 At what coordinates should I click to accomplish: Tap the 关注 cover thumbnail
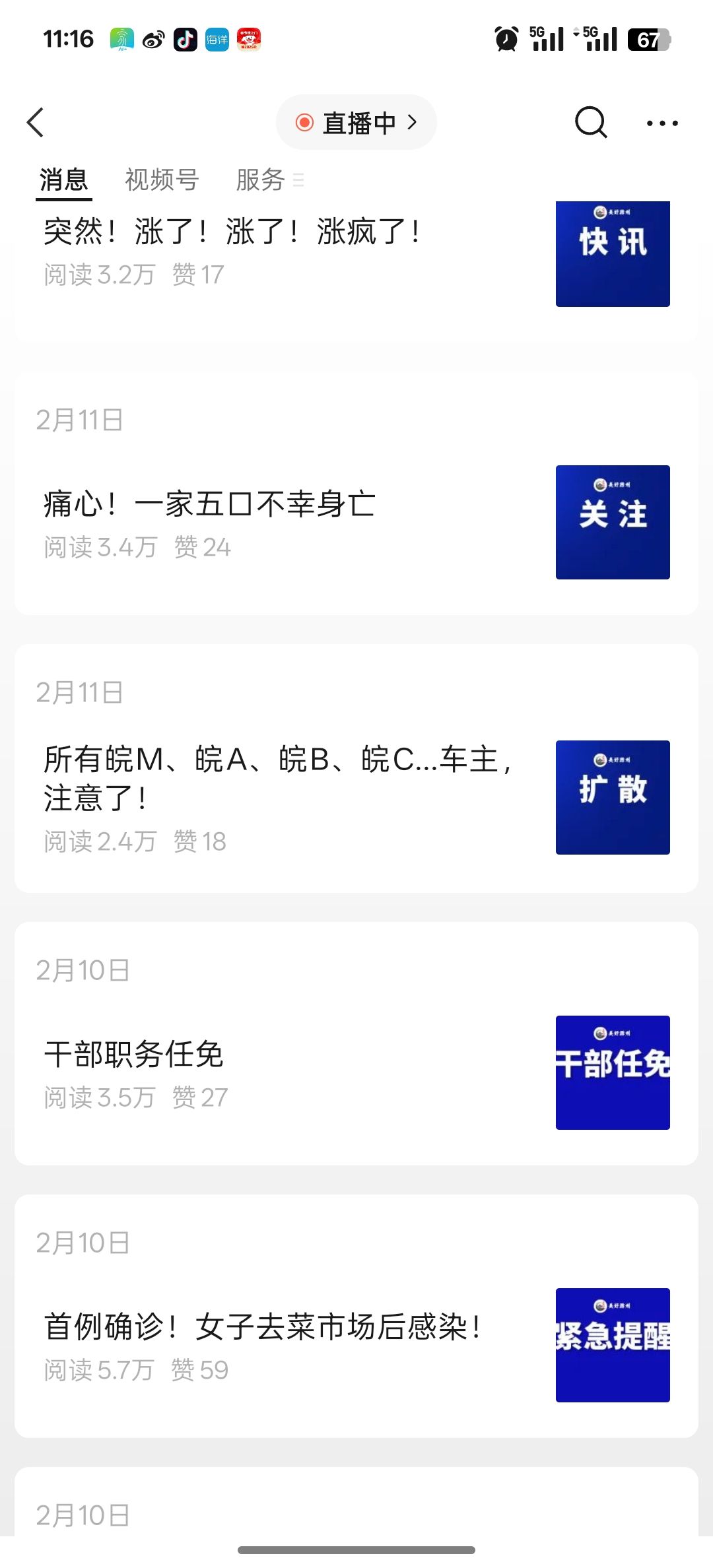point(613,522)
